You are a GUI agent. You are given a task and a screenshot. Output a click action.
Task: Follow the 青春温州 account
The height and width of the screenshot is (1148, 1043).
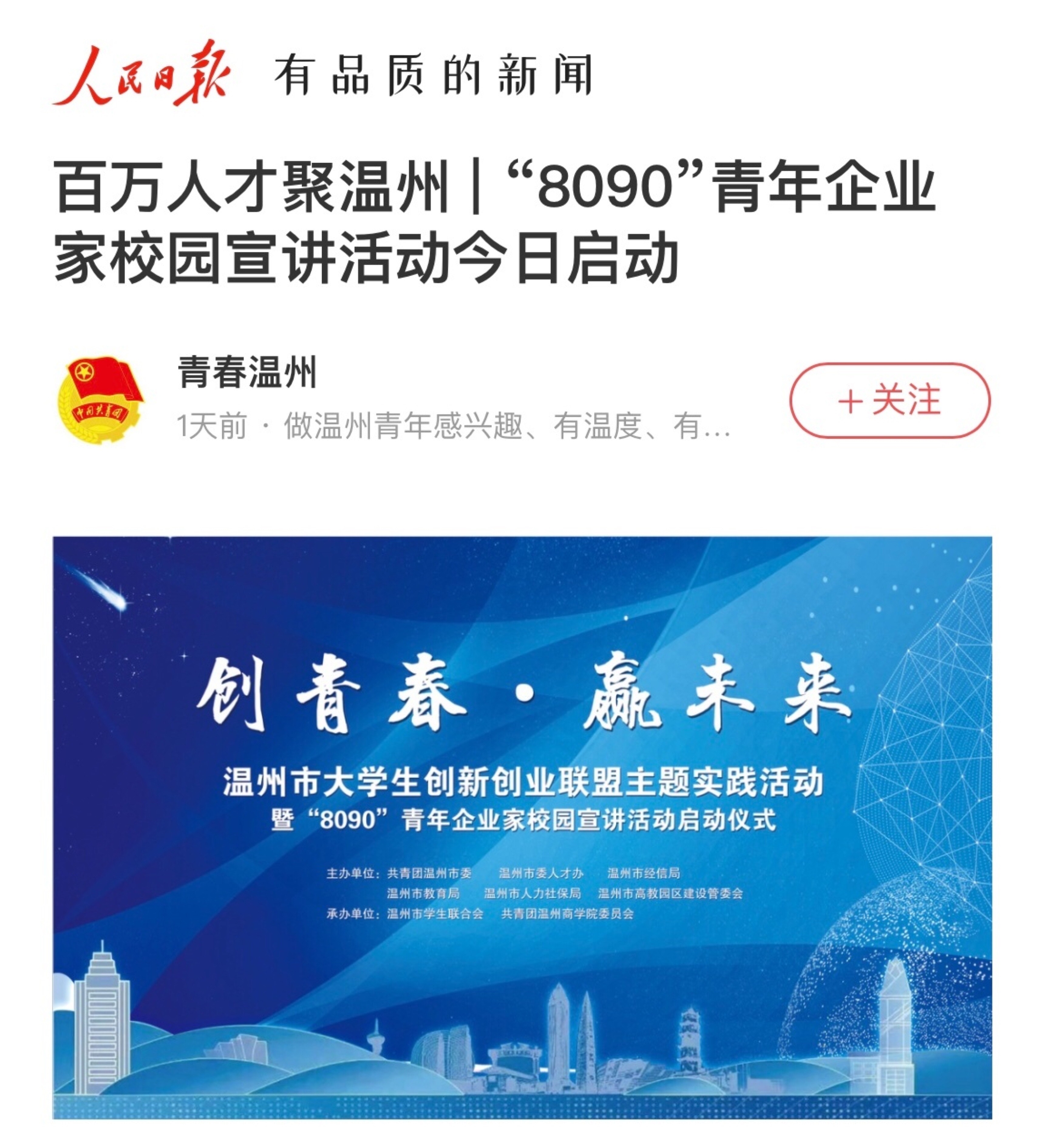pyautogui.click(x=889, y=400)
